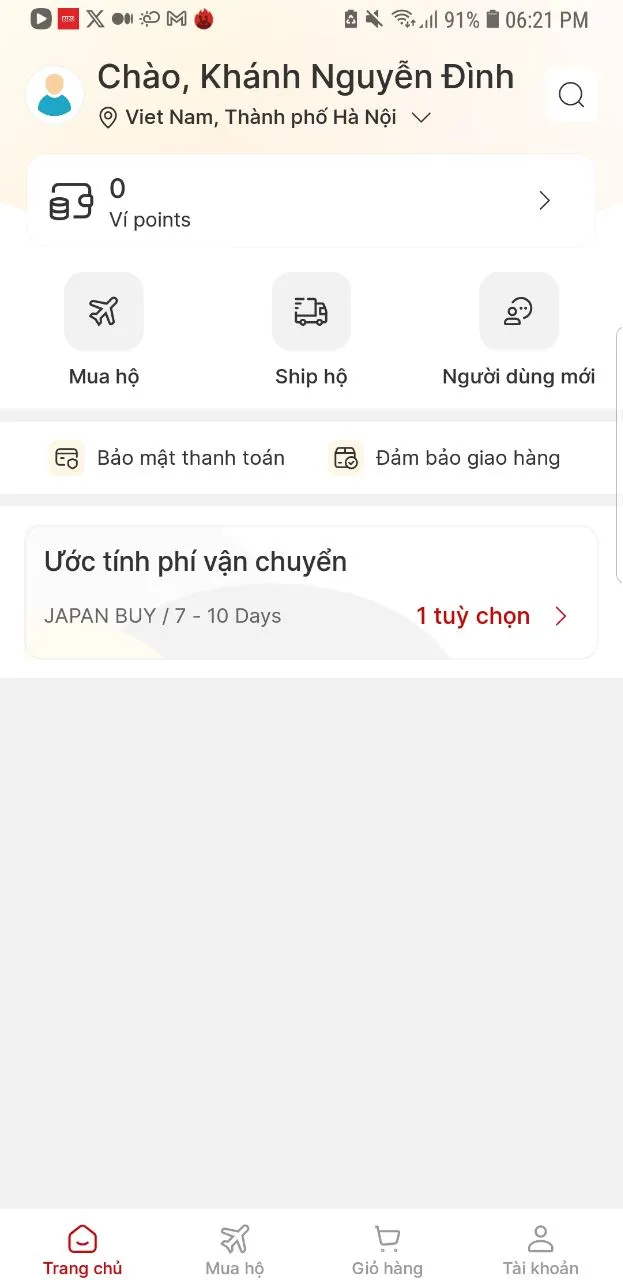Open Người dùng mới guide
Image resolution: width=623 pixels, height=1280 pixels.
[x=518, y=312]
